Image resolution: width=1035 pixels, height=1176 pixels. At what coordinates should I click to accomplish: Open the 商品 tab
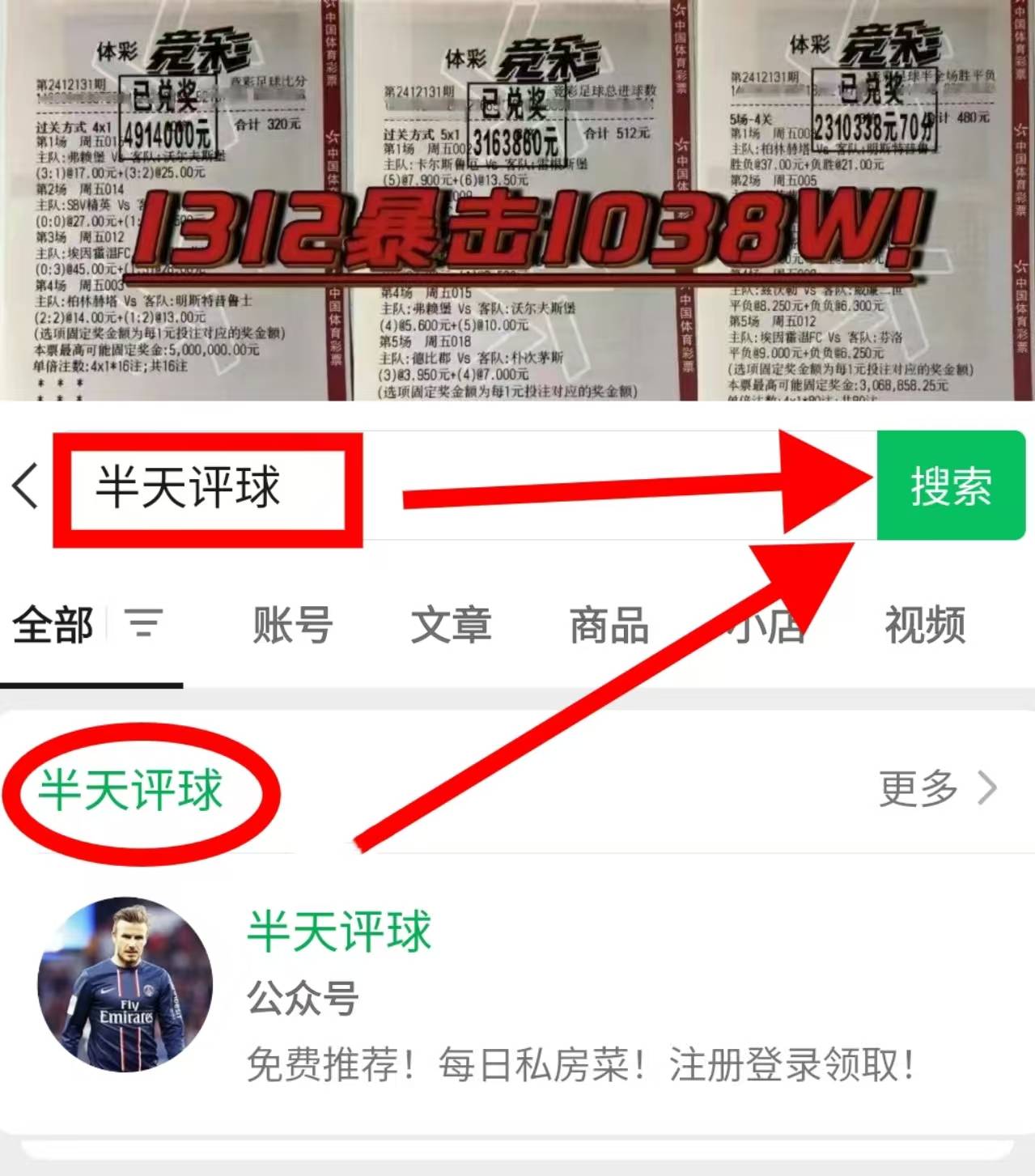[611, 625]
